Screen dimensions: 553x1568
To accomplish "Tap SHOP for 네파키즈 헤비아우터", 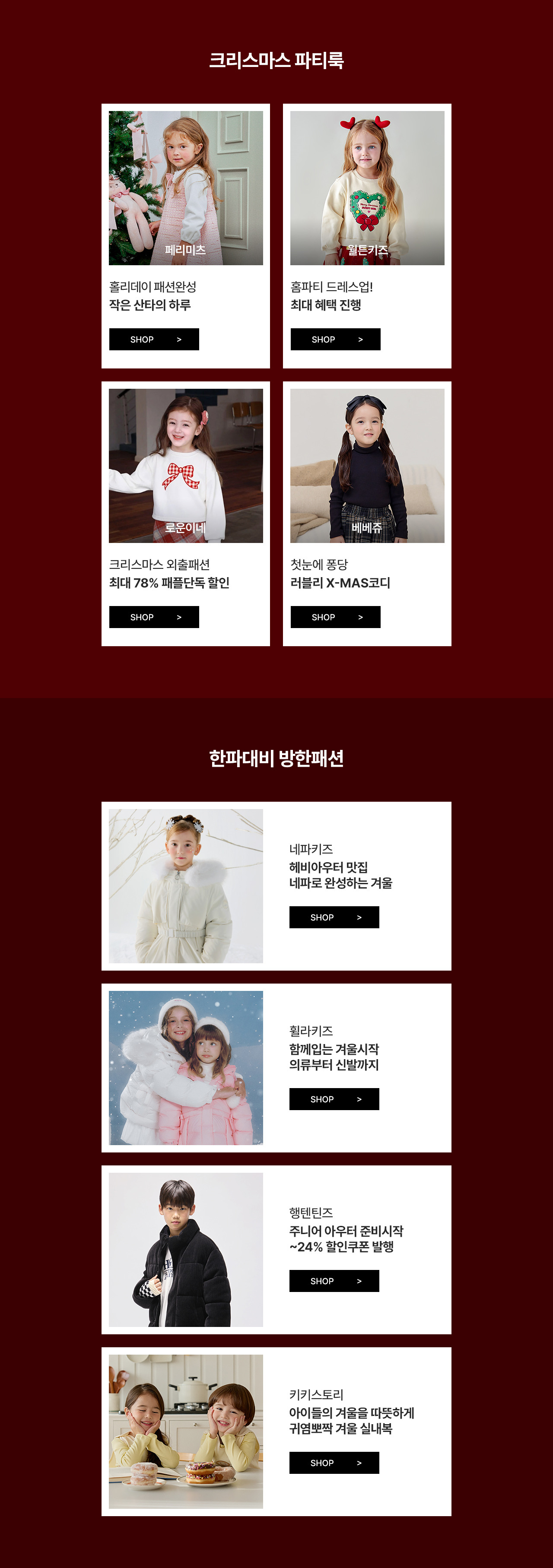I will [334, 917].
